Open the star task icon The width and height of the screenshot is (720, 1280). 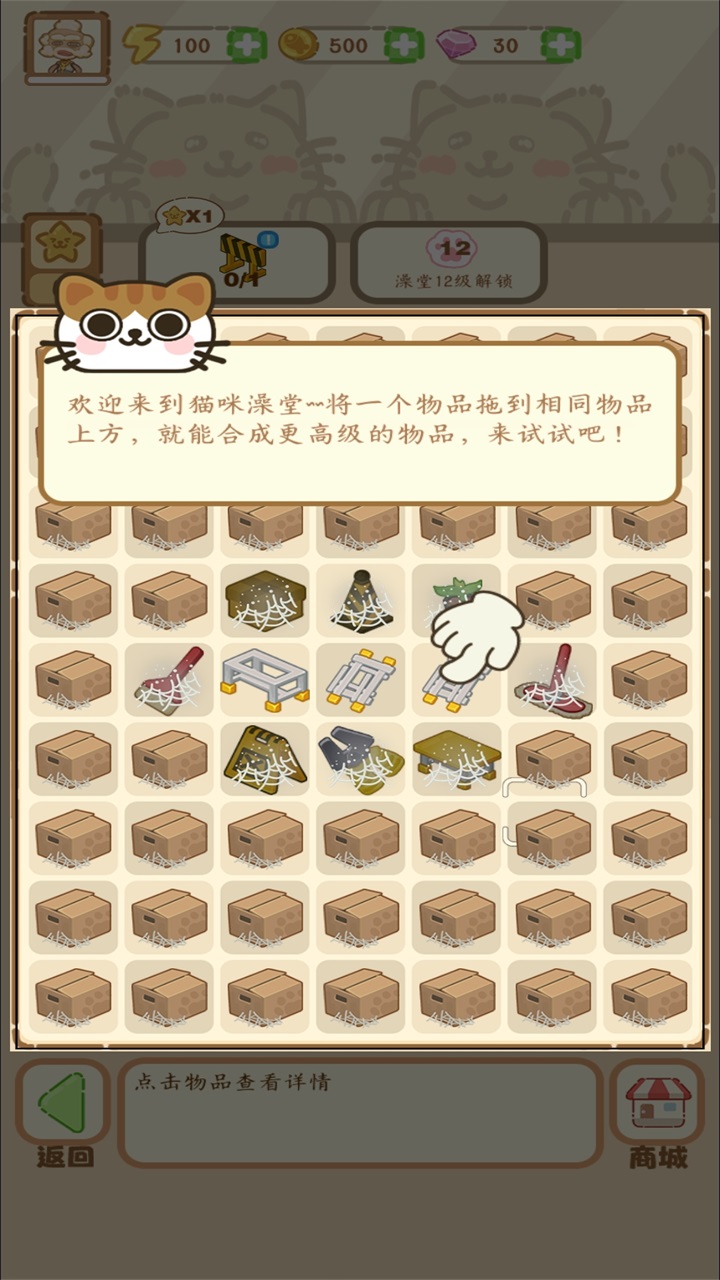click(62, 243)
